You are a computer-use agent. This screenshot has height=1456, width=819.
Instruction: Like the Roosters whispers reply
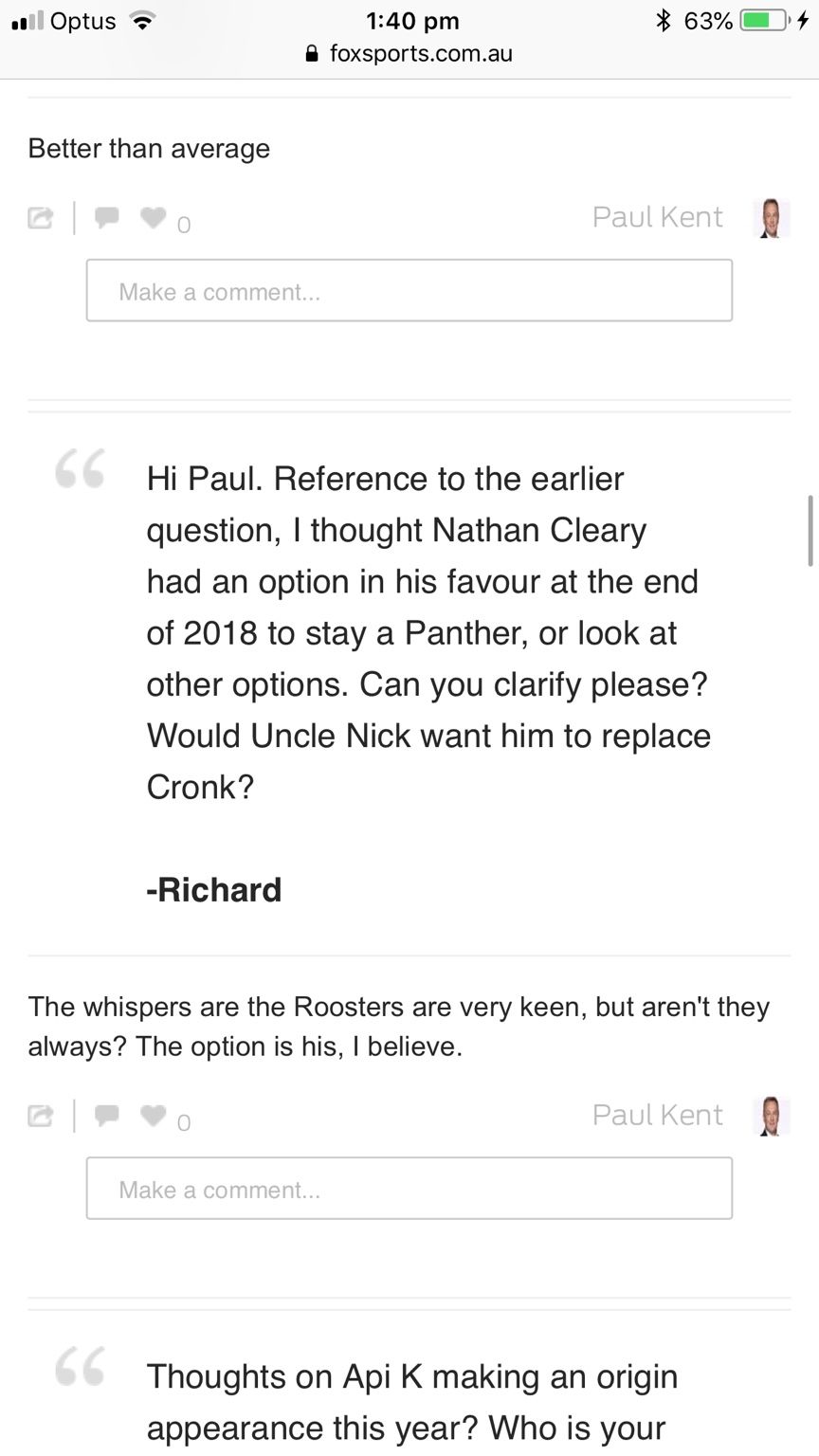point(153,1116)
